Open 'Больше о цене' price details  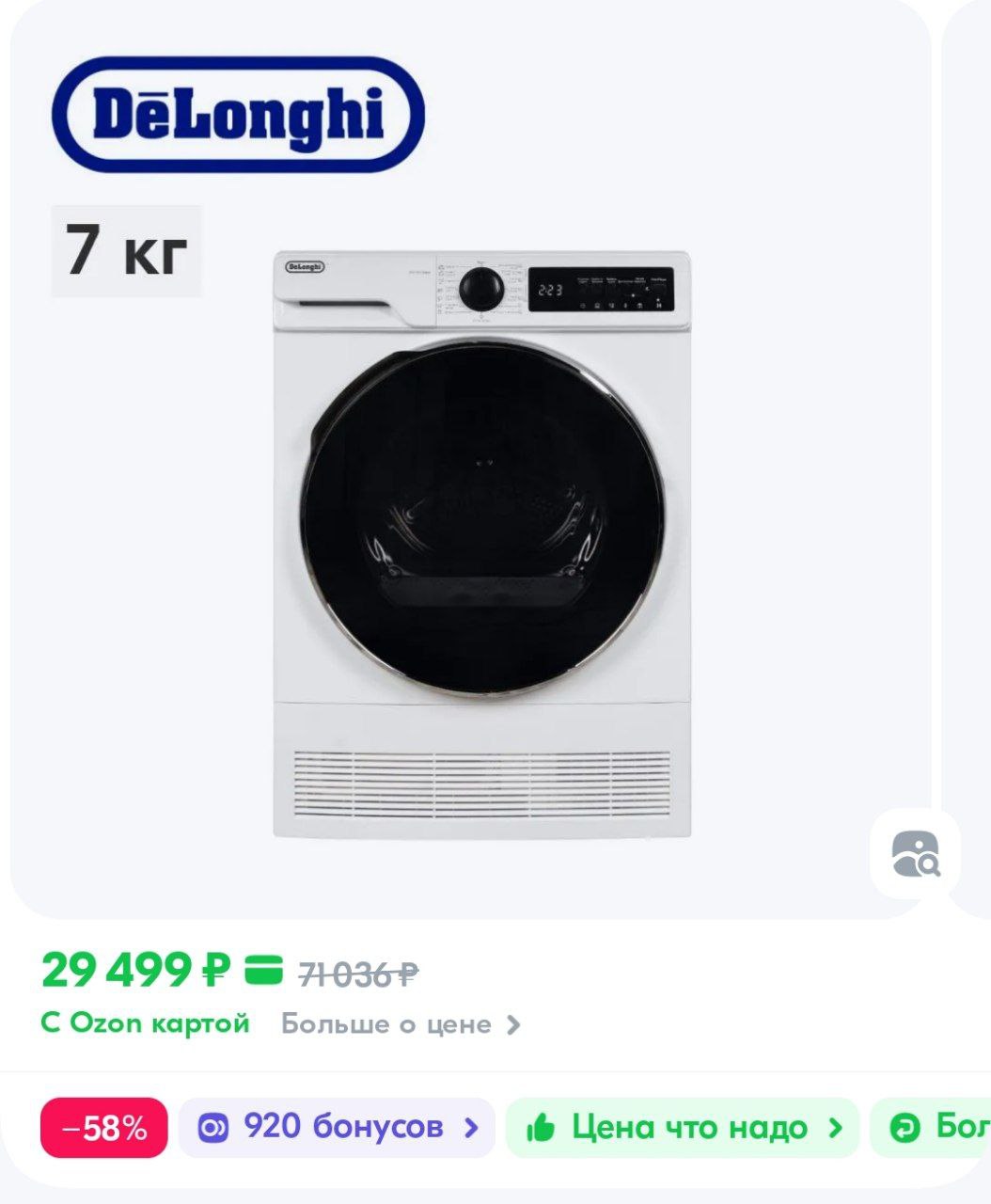pos(400,1024)
